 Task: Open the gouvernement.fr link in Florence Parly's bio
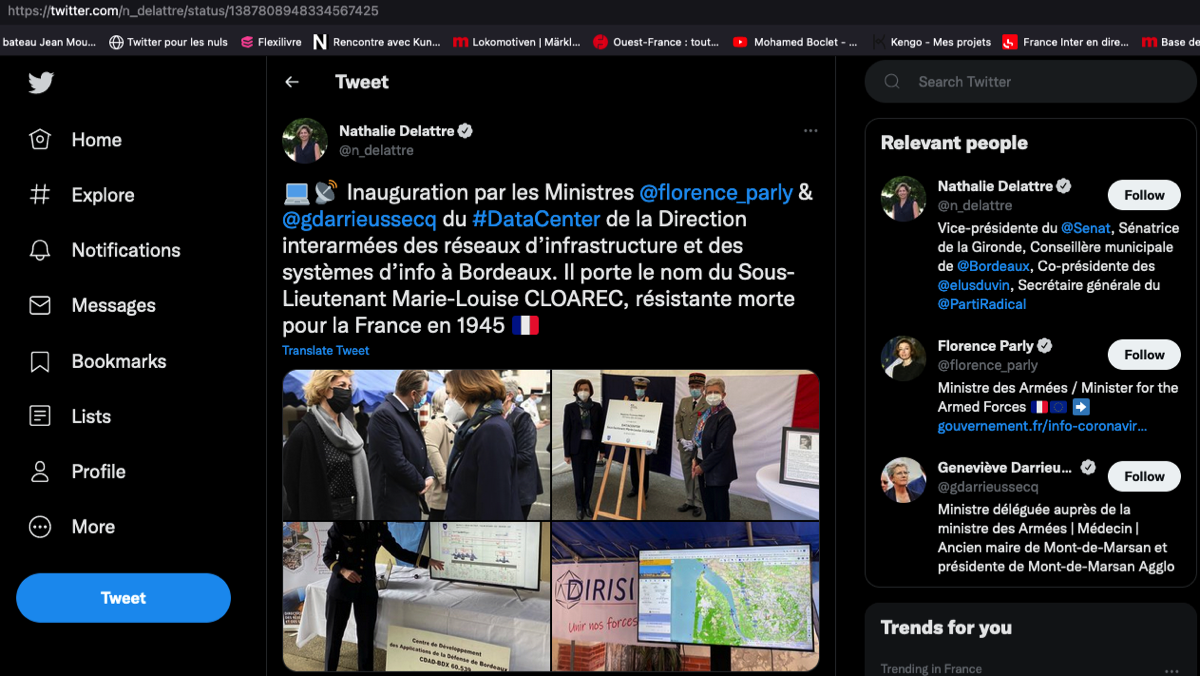point(1041,426)
